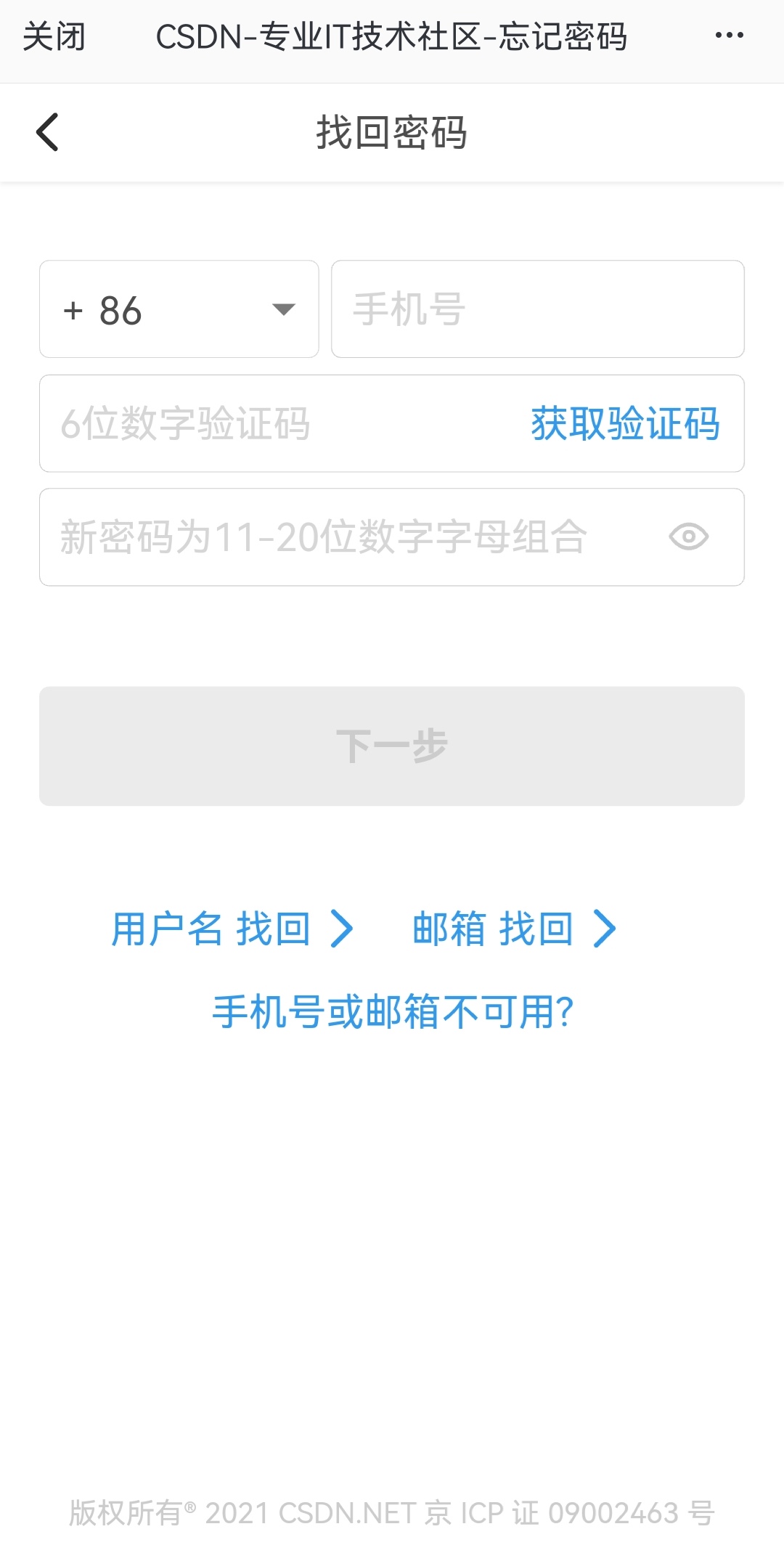Toggle password visibility eye icon
This screenshot has height=1545, width=784.
coord(688,537)
